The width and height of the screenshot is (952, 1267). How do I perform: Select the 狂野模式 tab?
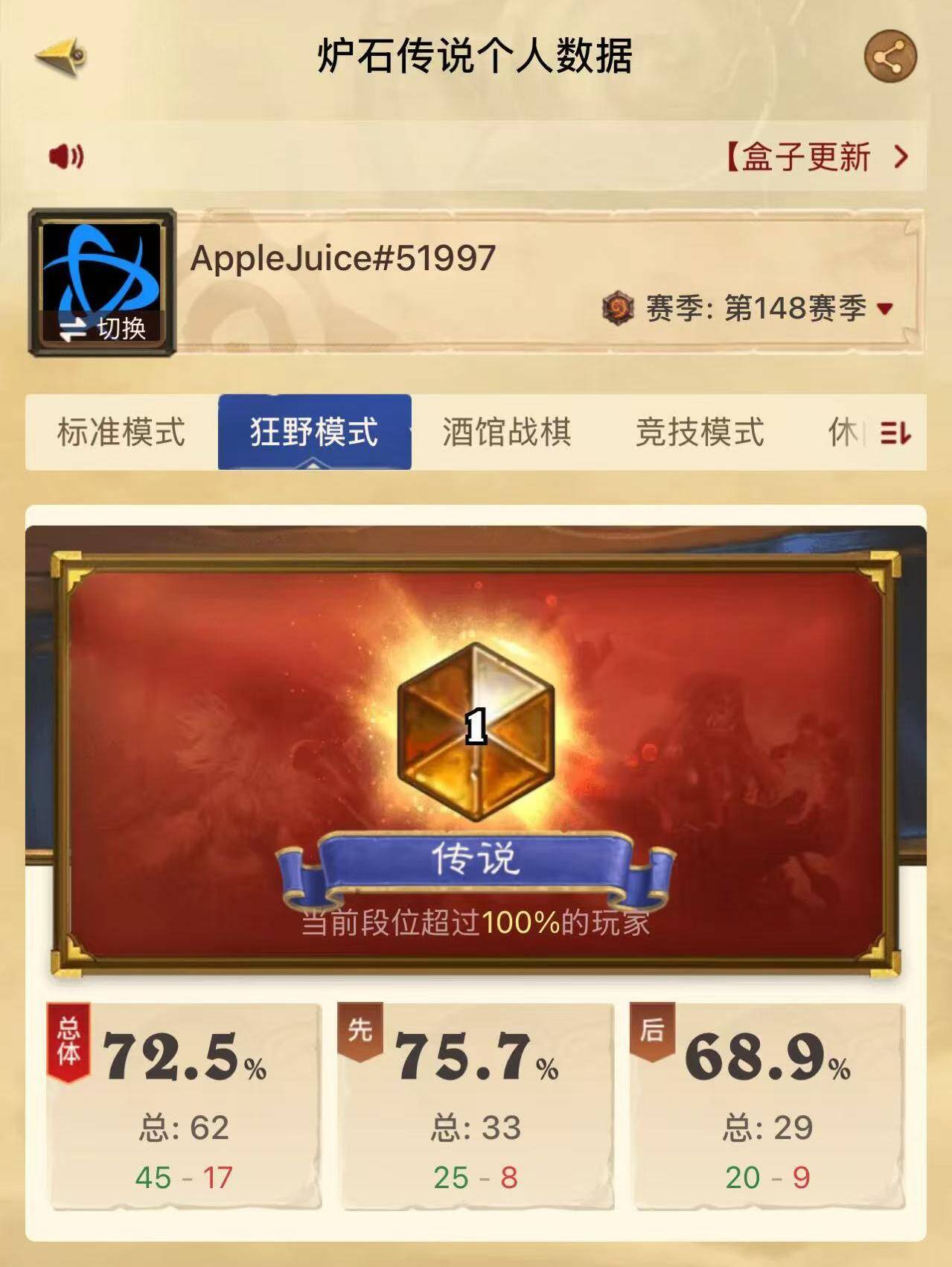click(314, 433)
